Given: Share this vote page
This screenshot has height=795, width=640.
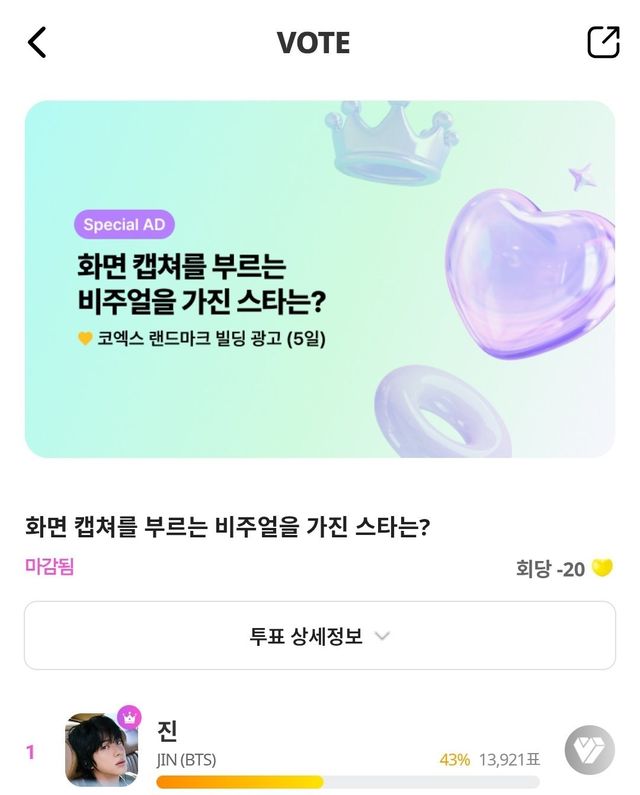Looking at the screenshot, I should [603, 42].
